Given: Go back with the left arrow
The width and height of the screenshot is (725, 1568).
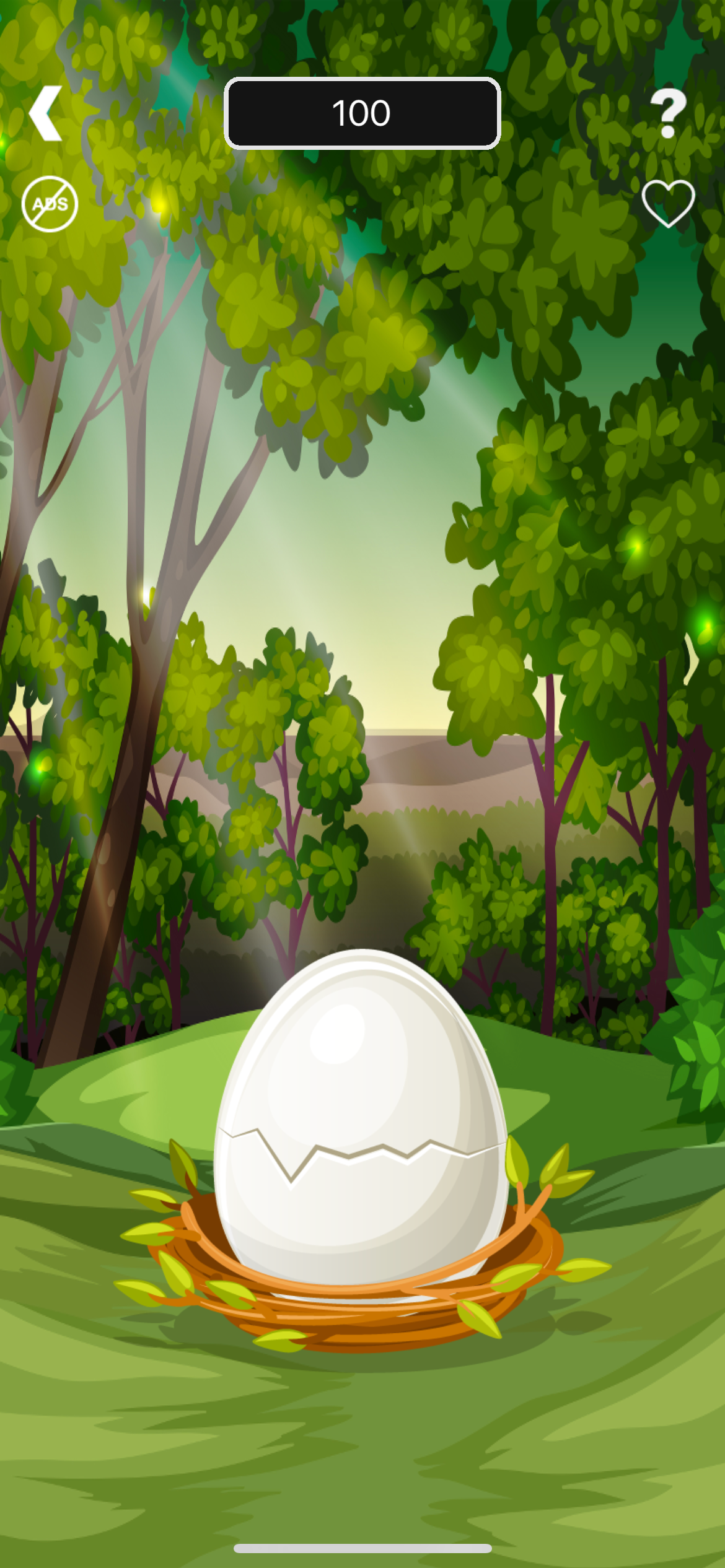Looking at the screenshot, I should click(x=45, y=113).
